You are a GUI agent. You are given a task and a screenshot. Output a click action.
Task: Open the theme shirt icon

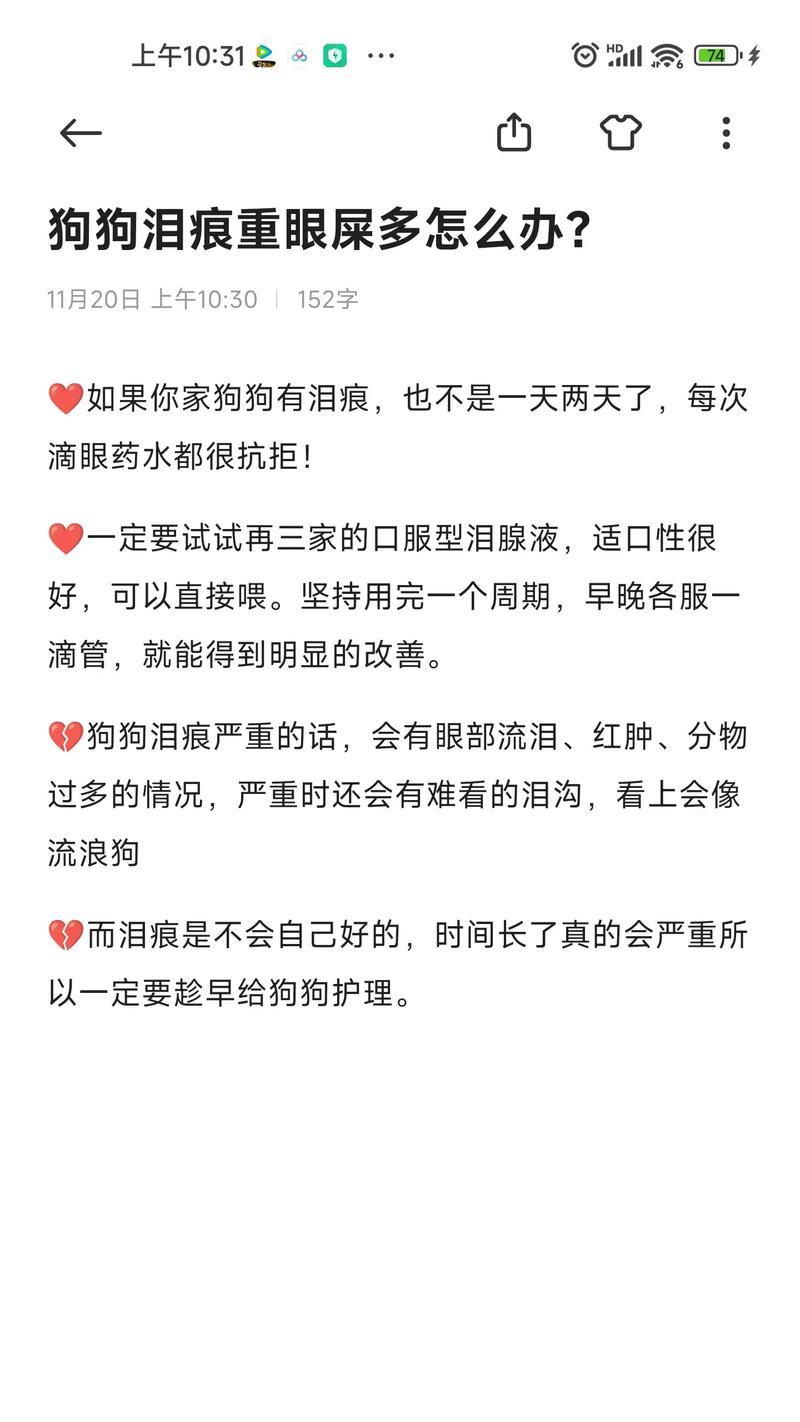coord(620,132)
